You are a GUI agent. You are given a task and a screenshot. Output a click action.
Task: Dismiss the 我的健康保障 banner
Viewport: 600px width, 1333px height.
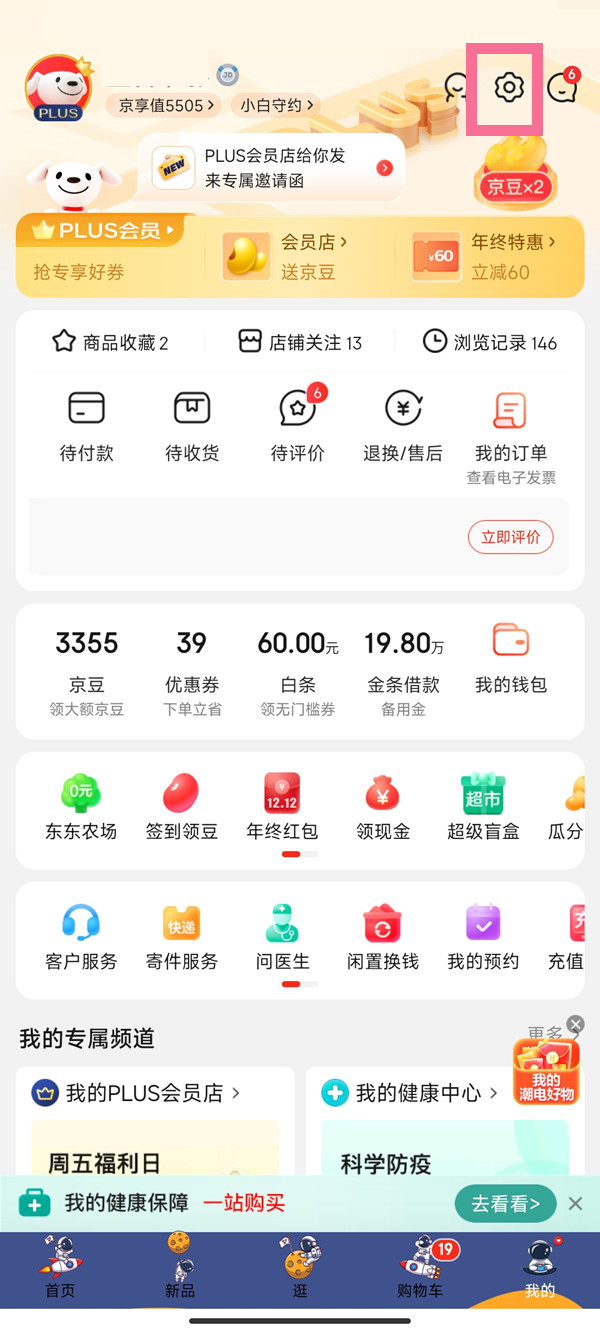[575, 1204]
